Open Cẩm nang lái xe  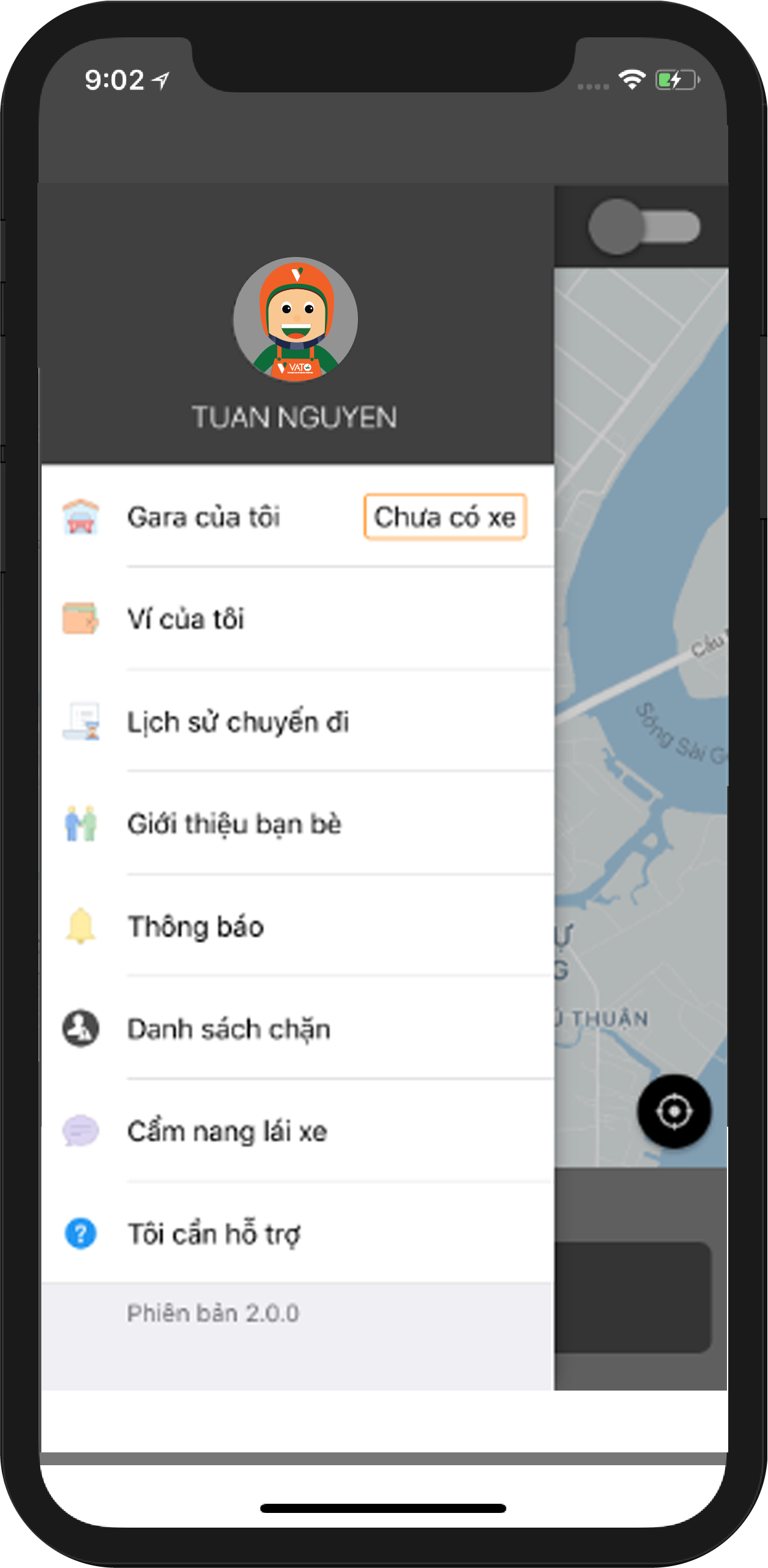[228, 1131]
